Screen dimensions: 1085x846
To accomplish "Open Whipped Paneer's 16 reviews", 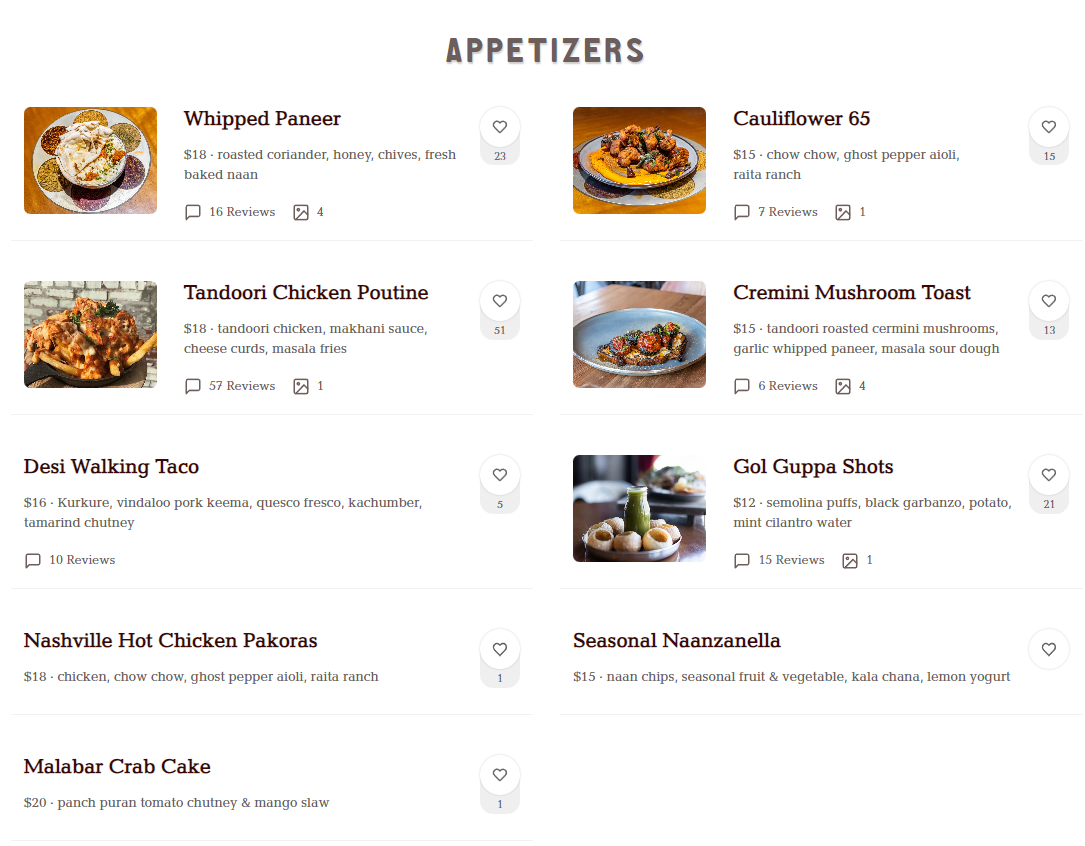I will point(230,212).
